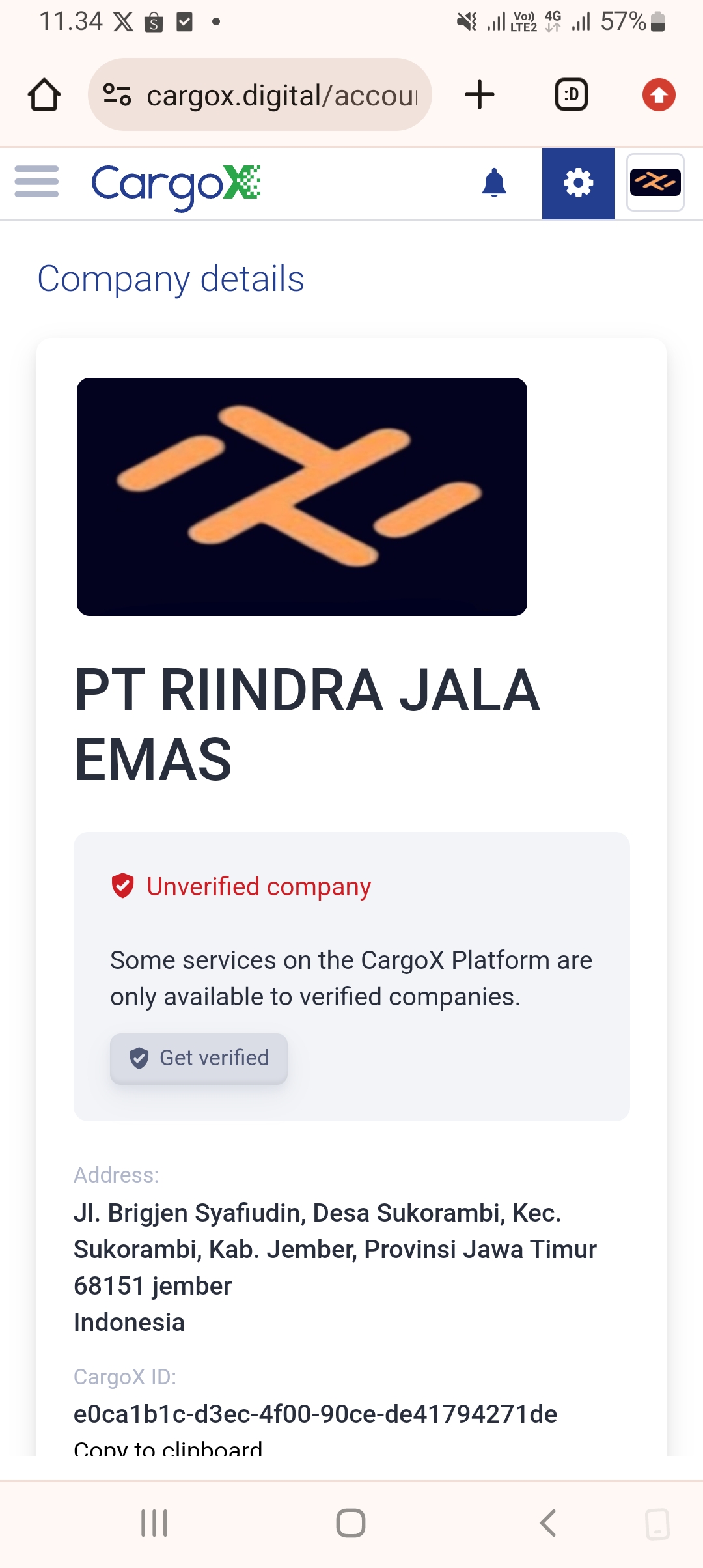Image resolution: width=703 pixels, height=1568 pixels.
Task: Go back with system back button
Action: 548,1523
